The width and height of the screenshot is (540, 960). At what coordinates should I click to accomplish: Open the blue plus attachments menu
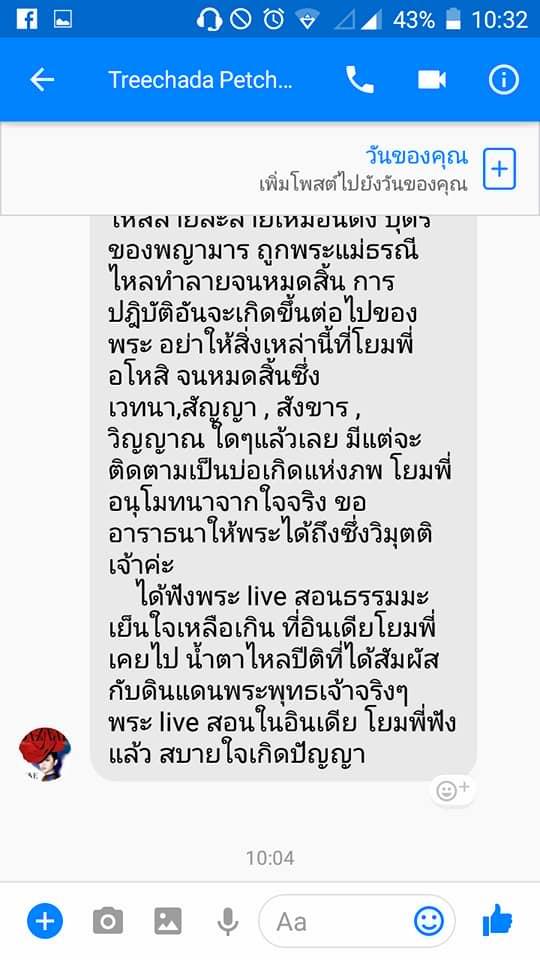(45, 921)
